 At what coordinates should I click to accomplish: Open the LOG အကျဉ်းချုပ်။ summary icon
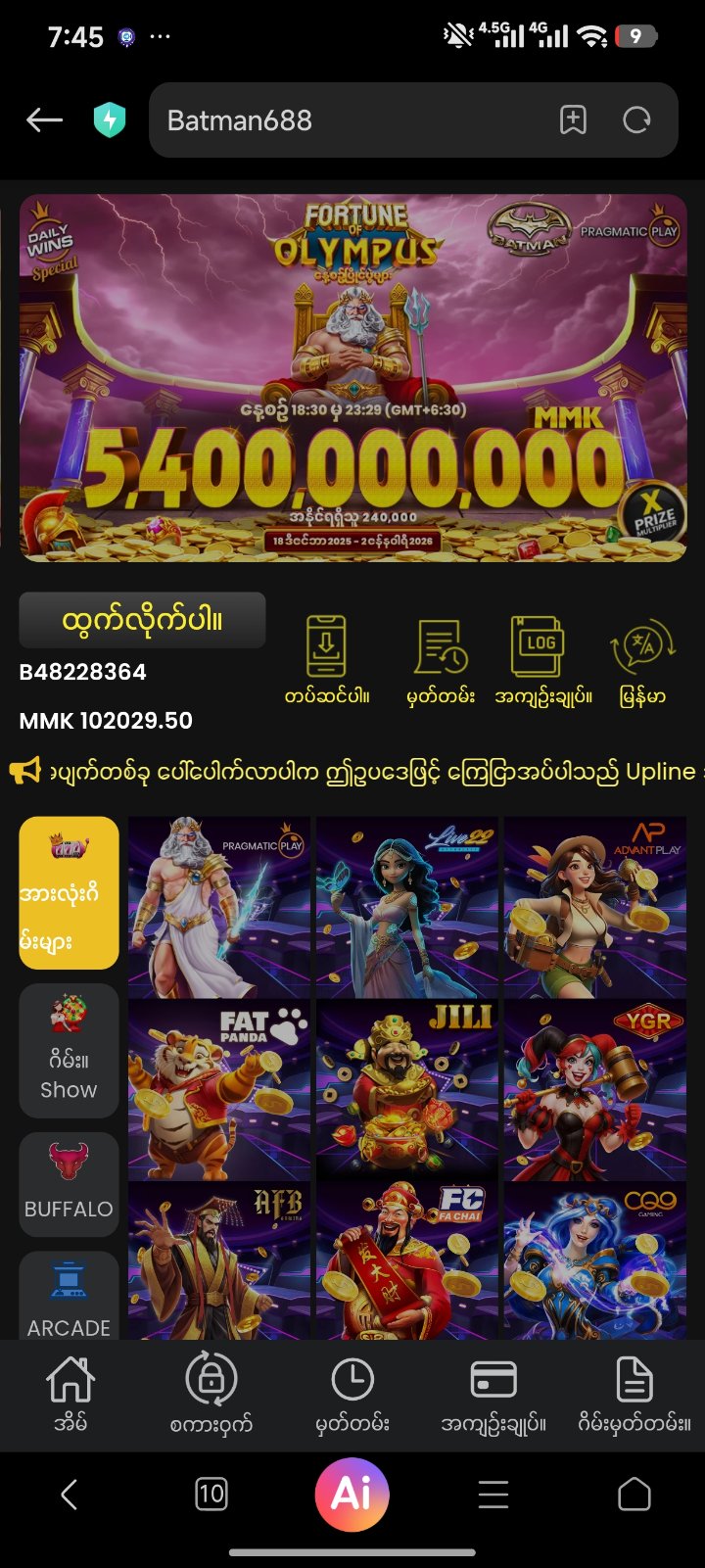click(542, 659)
